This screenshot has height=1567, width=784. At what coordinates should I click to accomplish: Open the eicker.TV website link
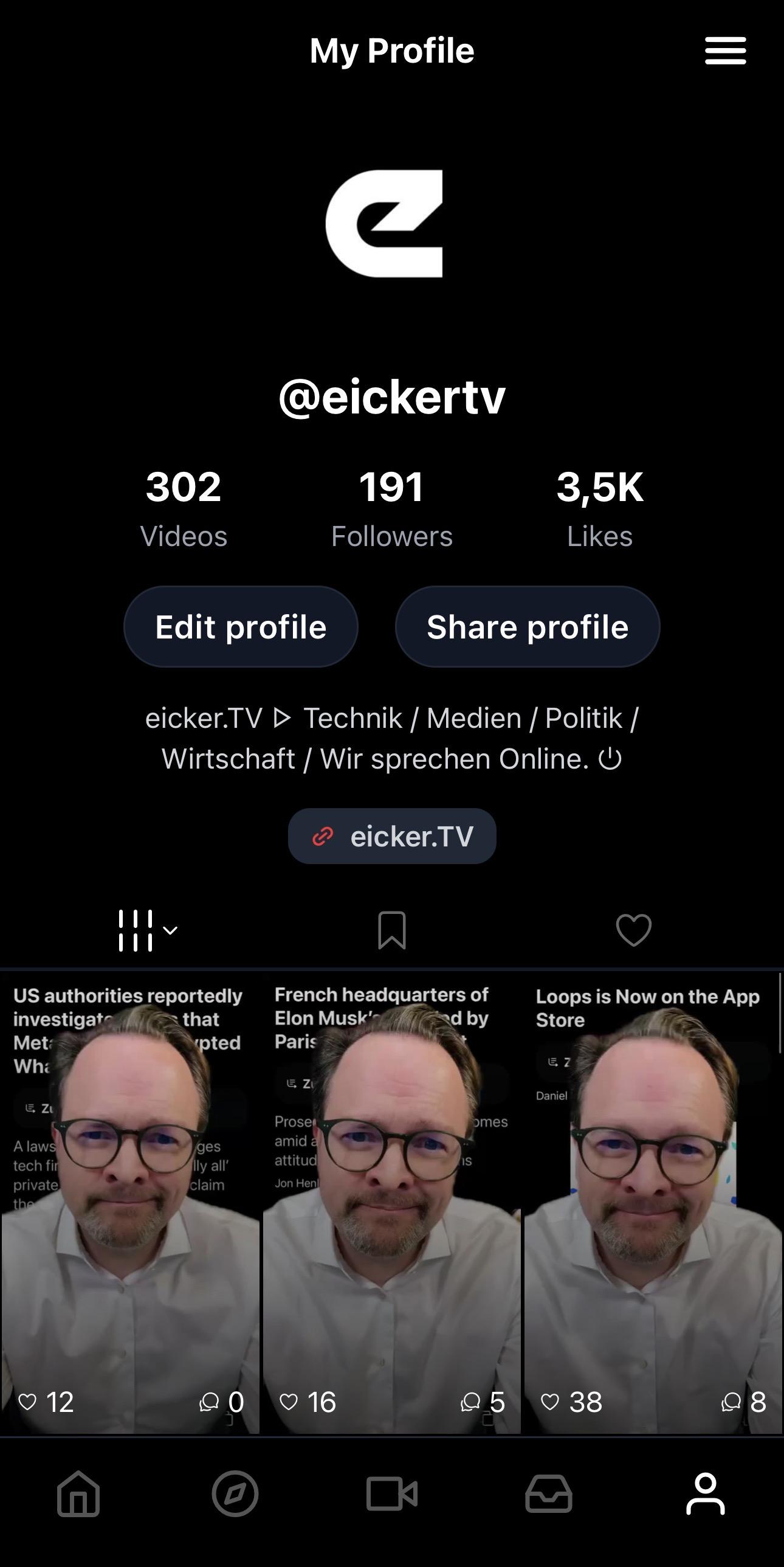coord(393,837)
